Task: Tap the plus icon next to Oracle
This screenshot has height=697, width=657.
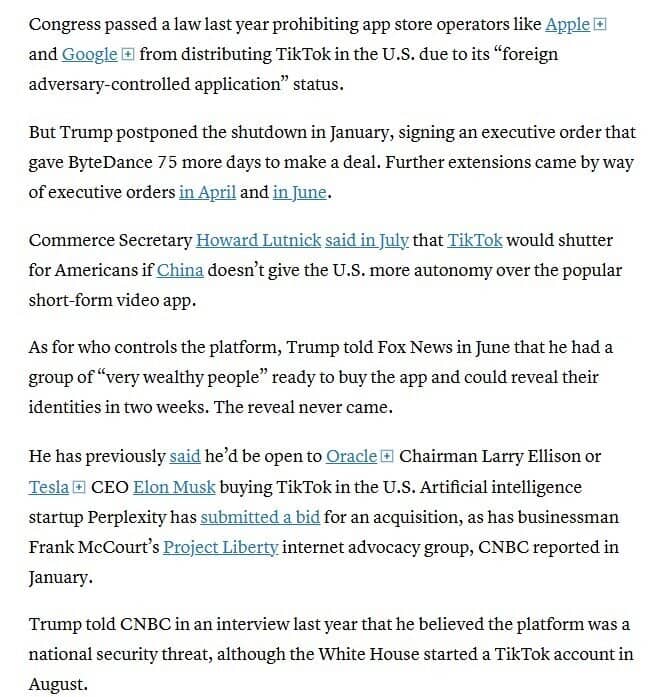Action: click(x=388, y=457)
